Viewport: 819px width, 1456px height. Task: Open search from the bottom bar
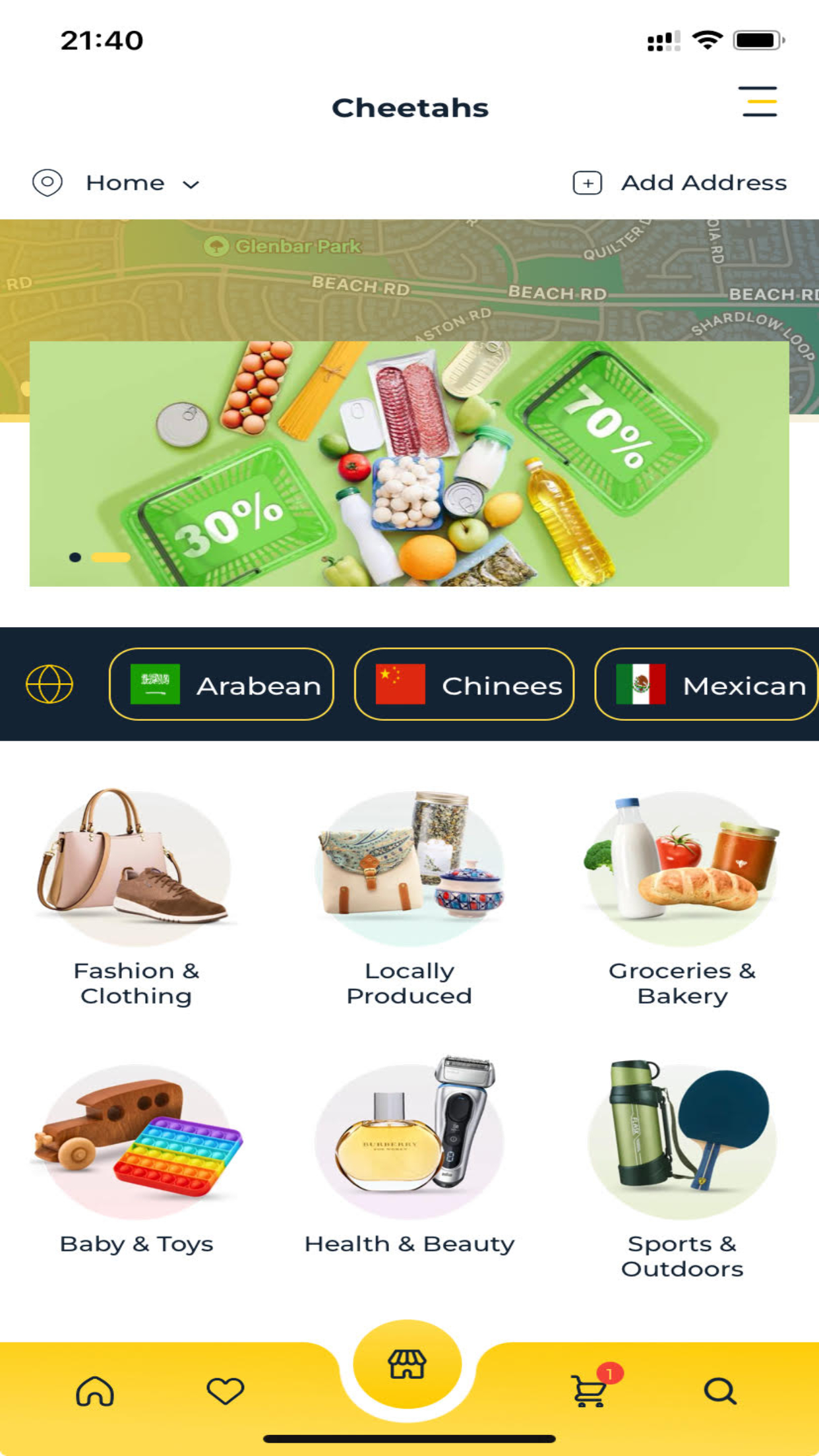pos(719,1391)
